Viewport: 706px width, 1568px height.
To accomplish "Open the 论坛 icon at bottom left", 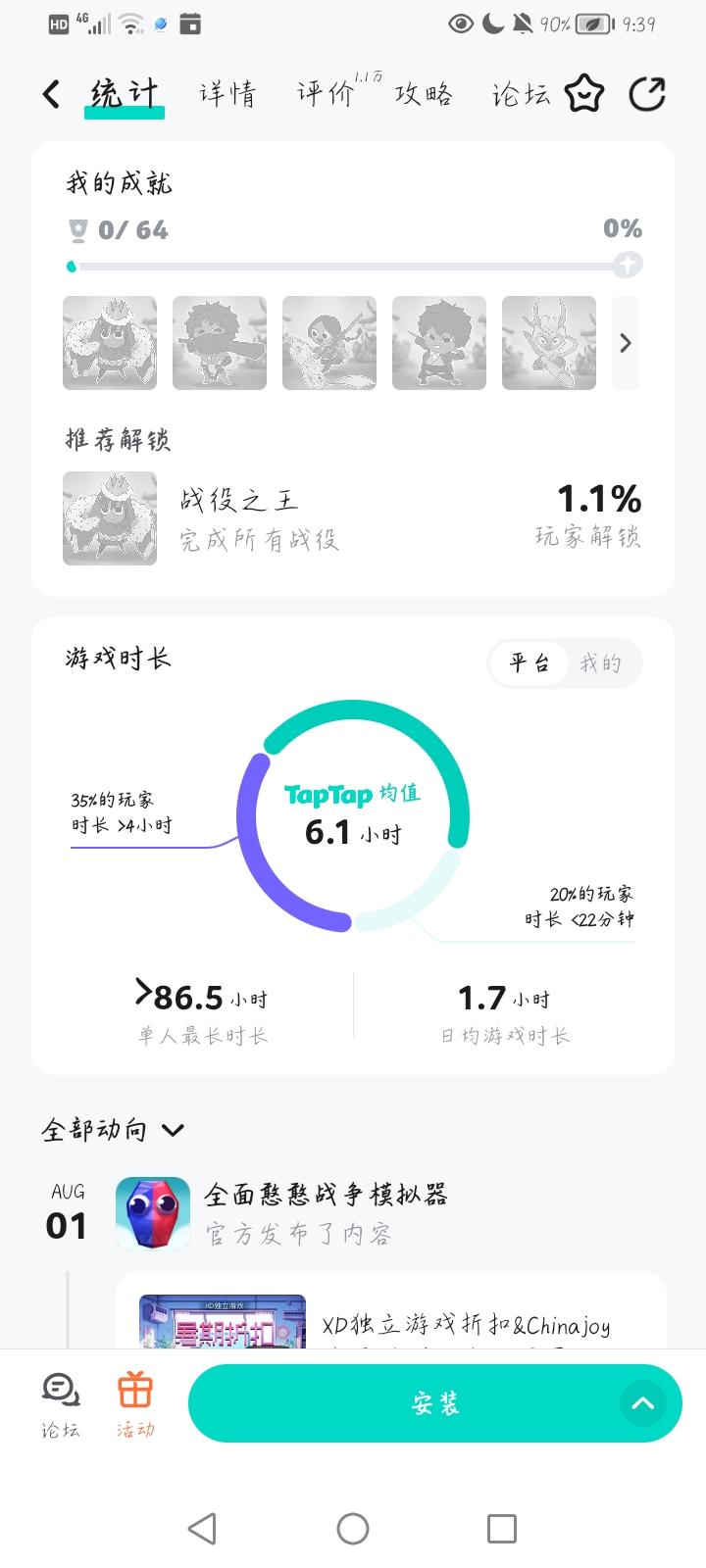I will pyautogui.click(x=59, y=1403).
